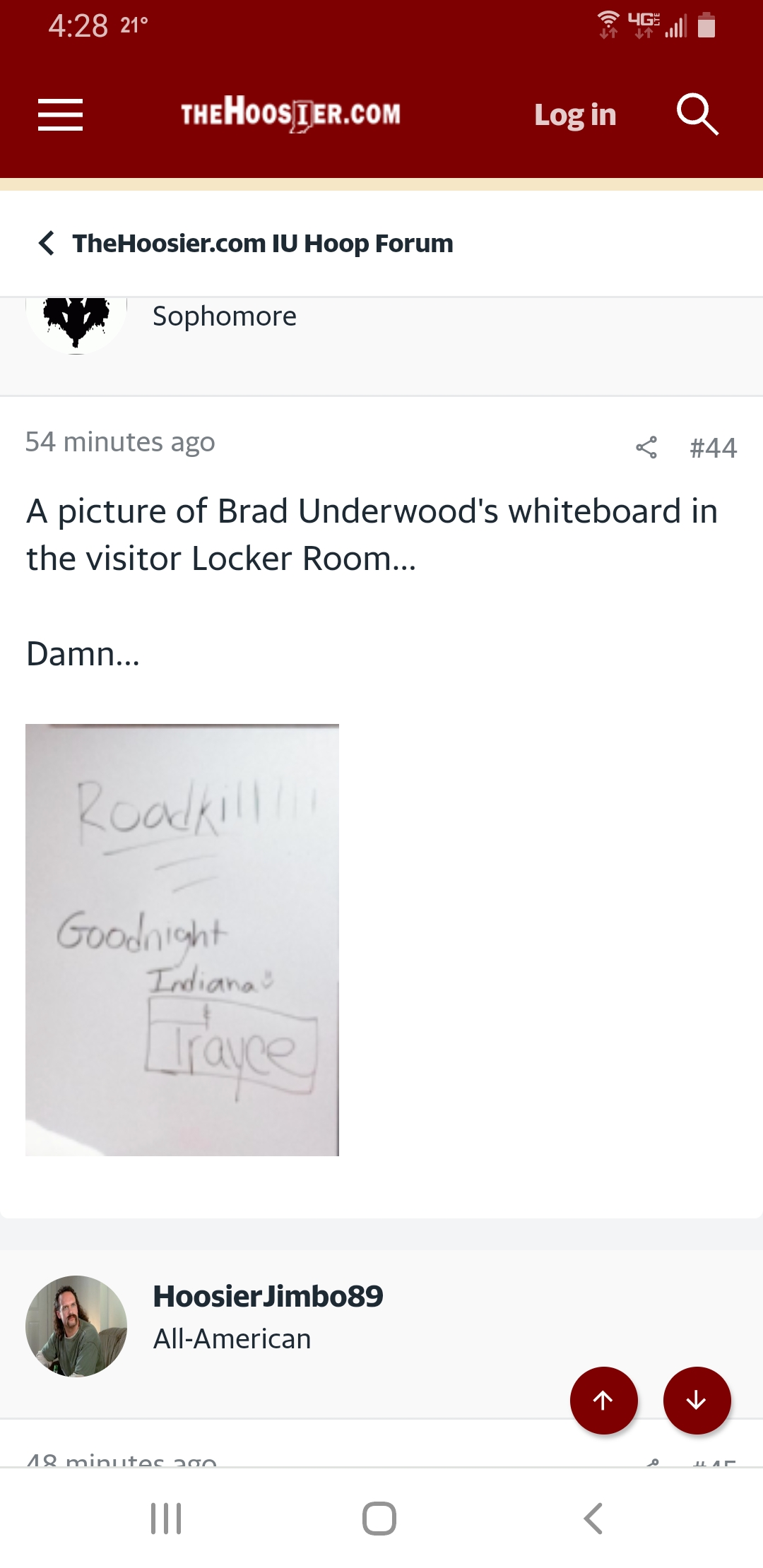Open the hamburger menu
The image size is (763, 1568).
tap(60, 114)
